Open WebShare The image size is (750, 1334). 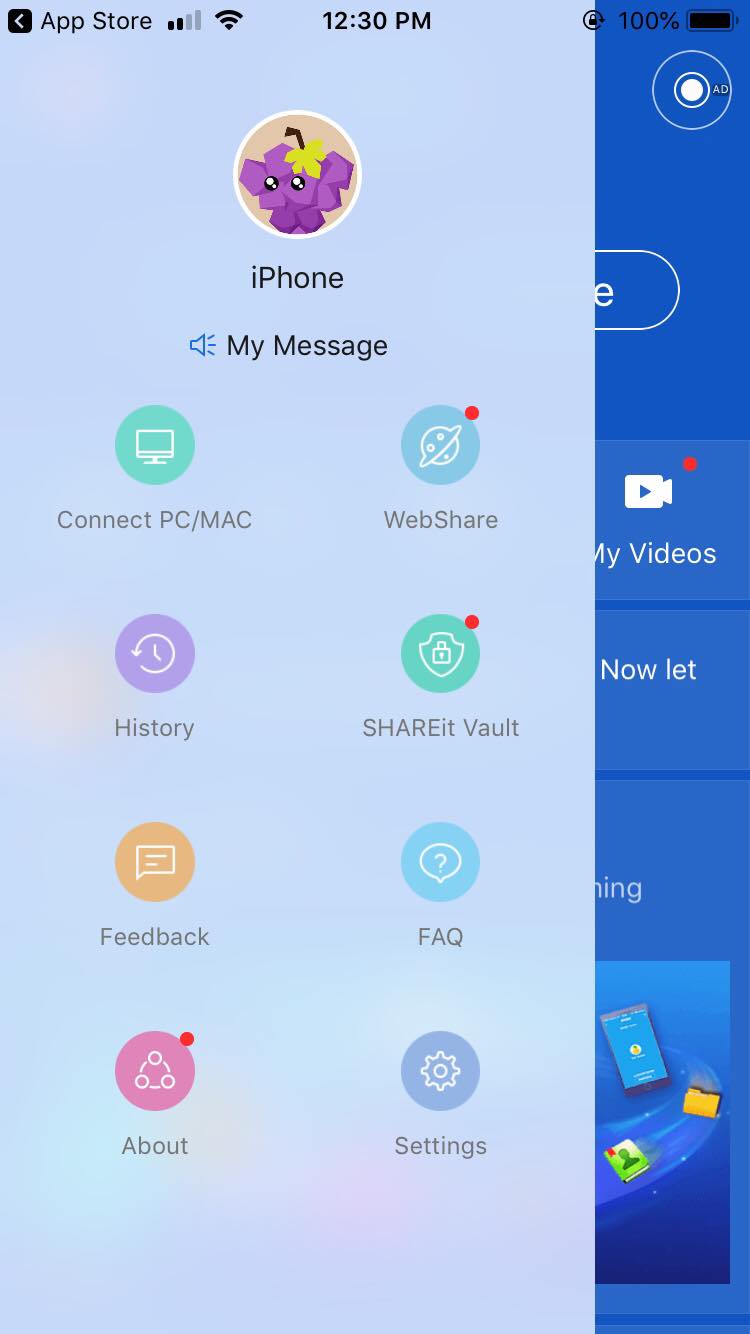440,445
